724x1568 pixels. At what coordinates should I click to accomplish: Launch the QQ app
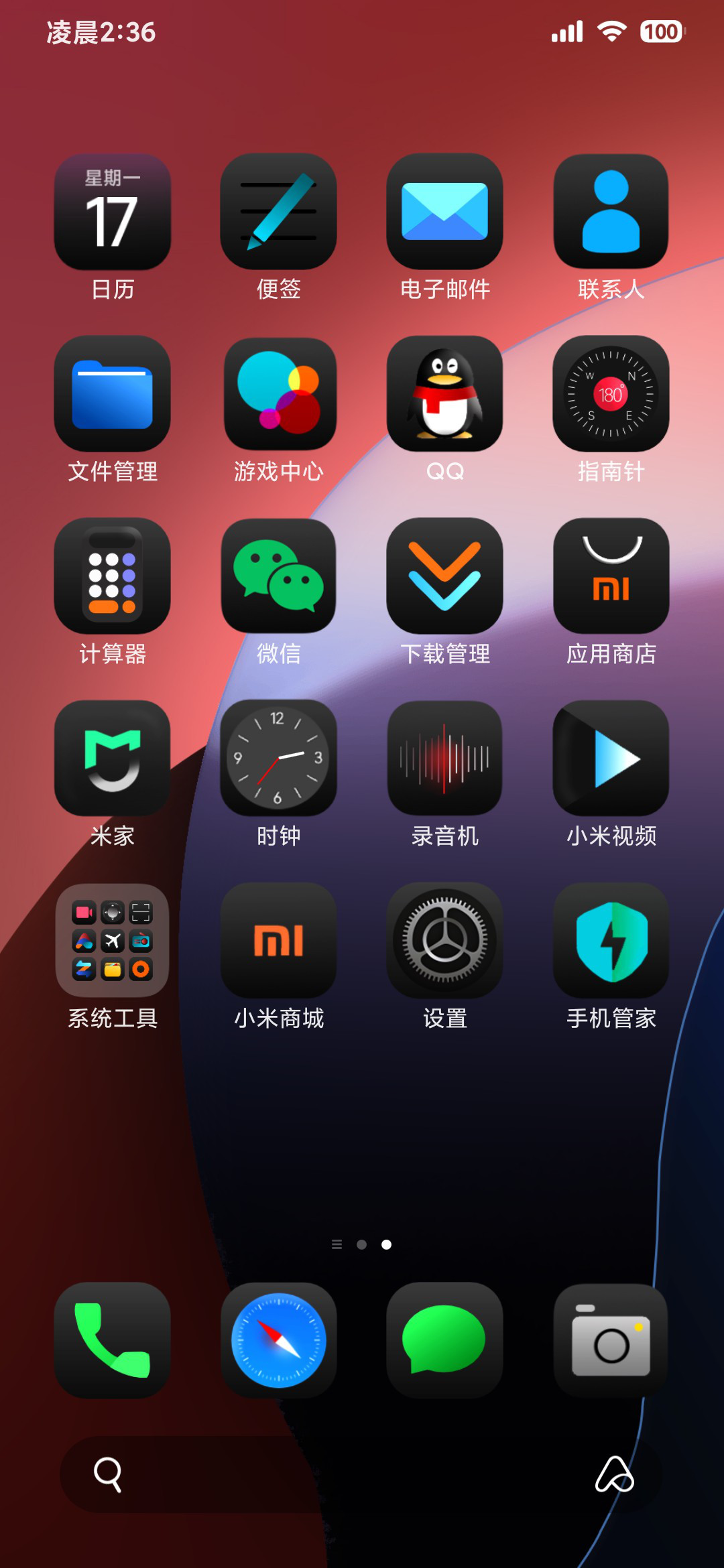[444, 394]
